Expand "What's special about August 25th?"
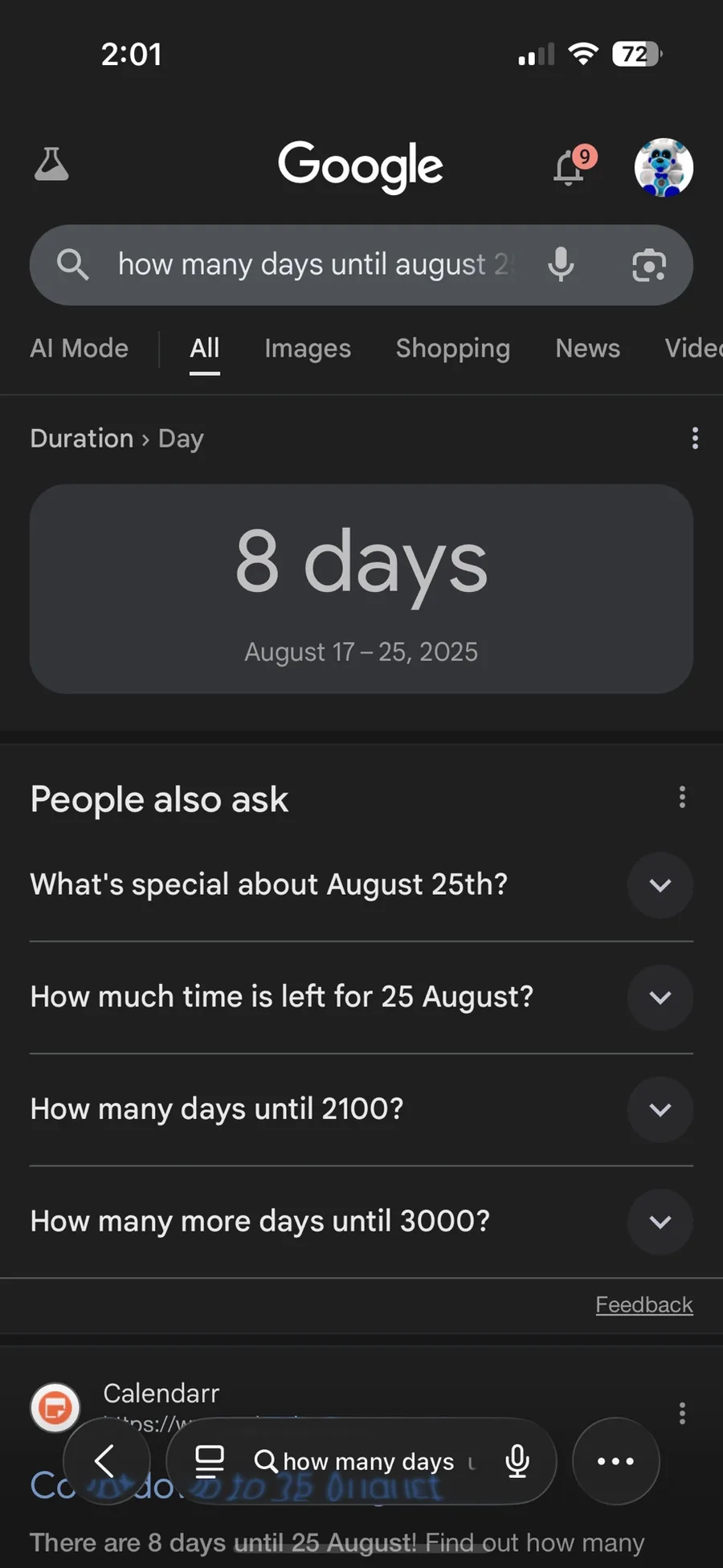The image size is (723, 1568). click(361, 884)
